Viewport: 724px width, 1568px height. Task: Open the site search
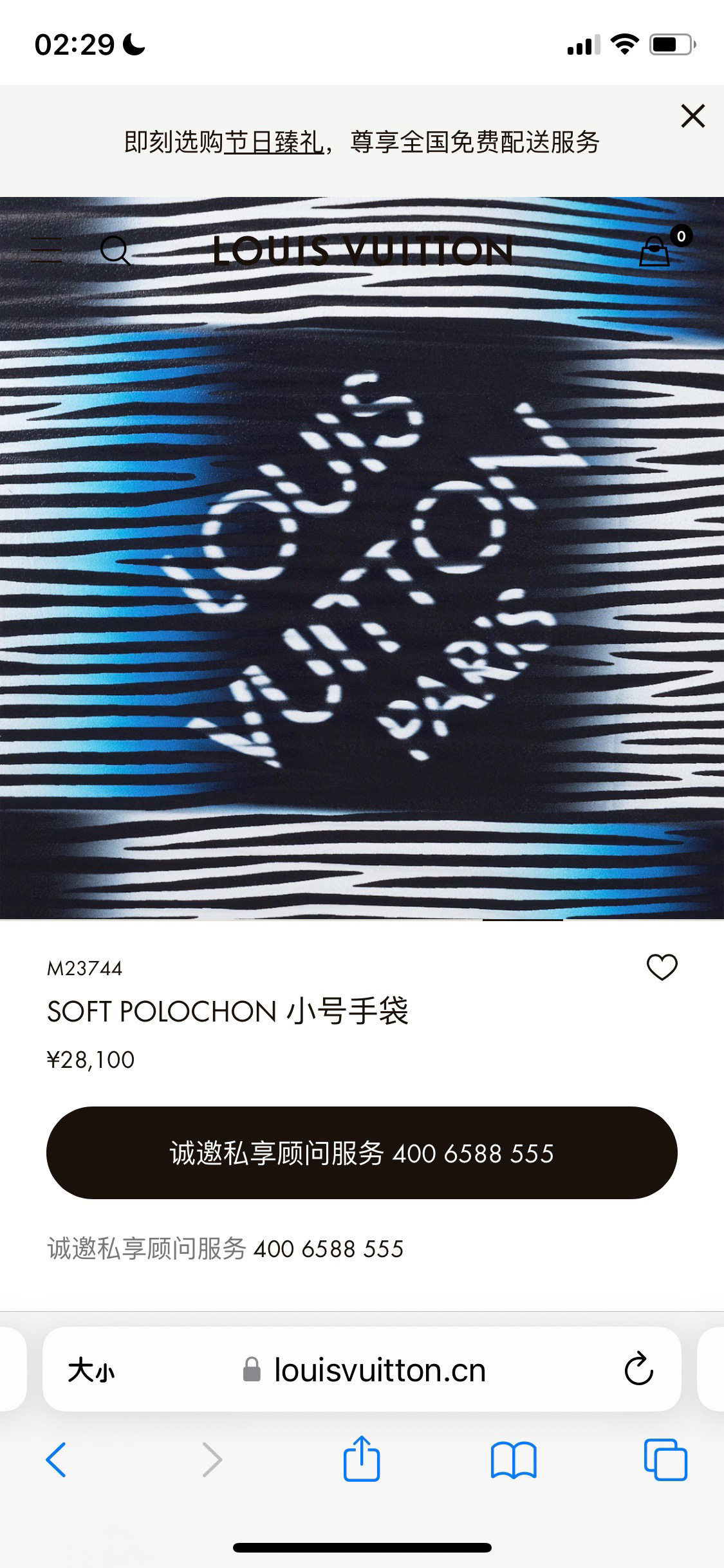click(x=115, y=250)
